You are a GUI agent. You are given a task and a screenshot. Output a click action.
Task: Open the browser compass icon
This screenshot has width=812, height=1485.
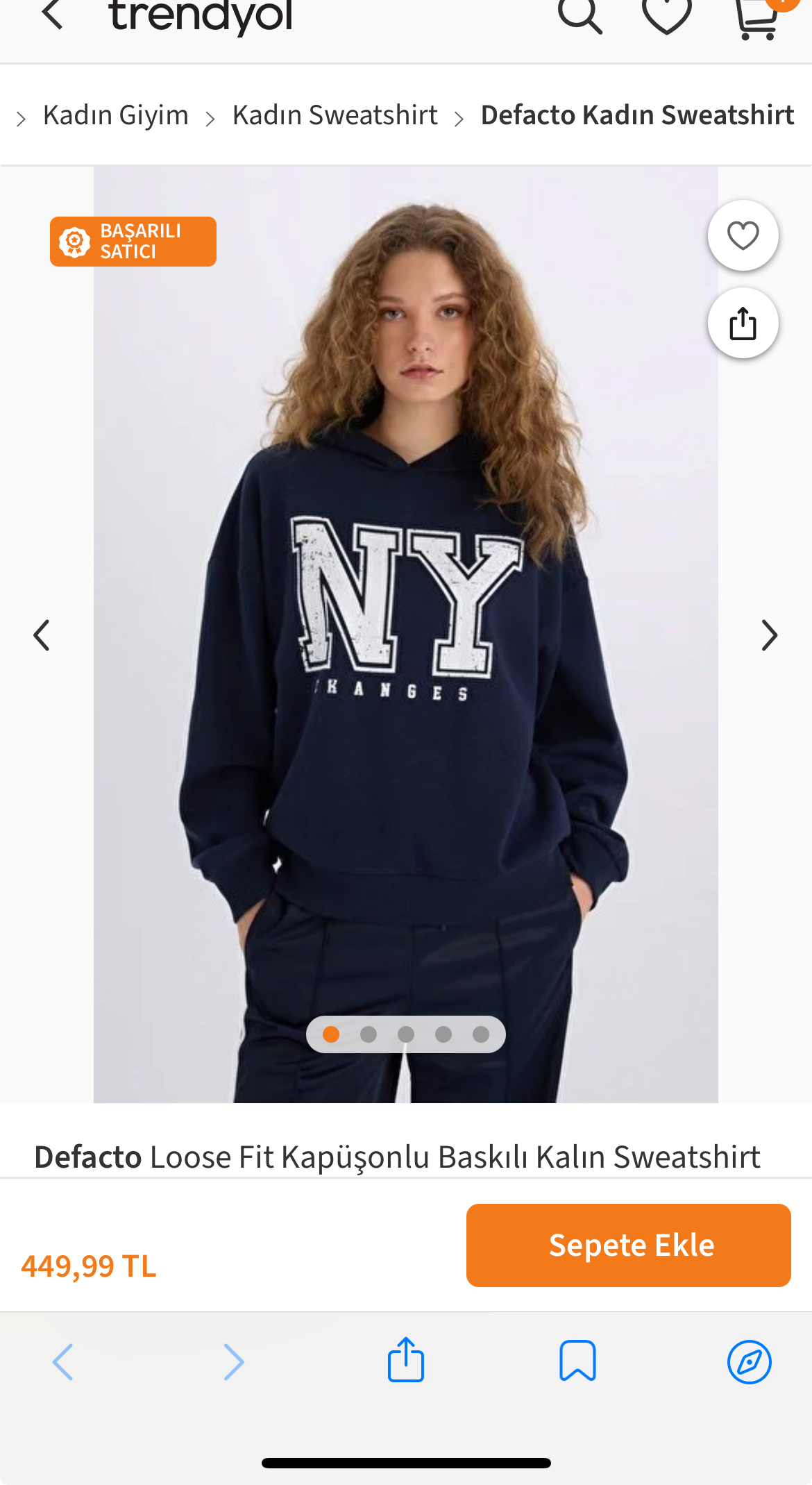coord(749,1361)
